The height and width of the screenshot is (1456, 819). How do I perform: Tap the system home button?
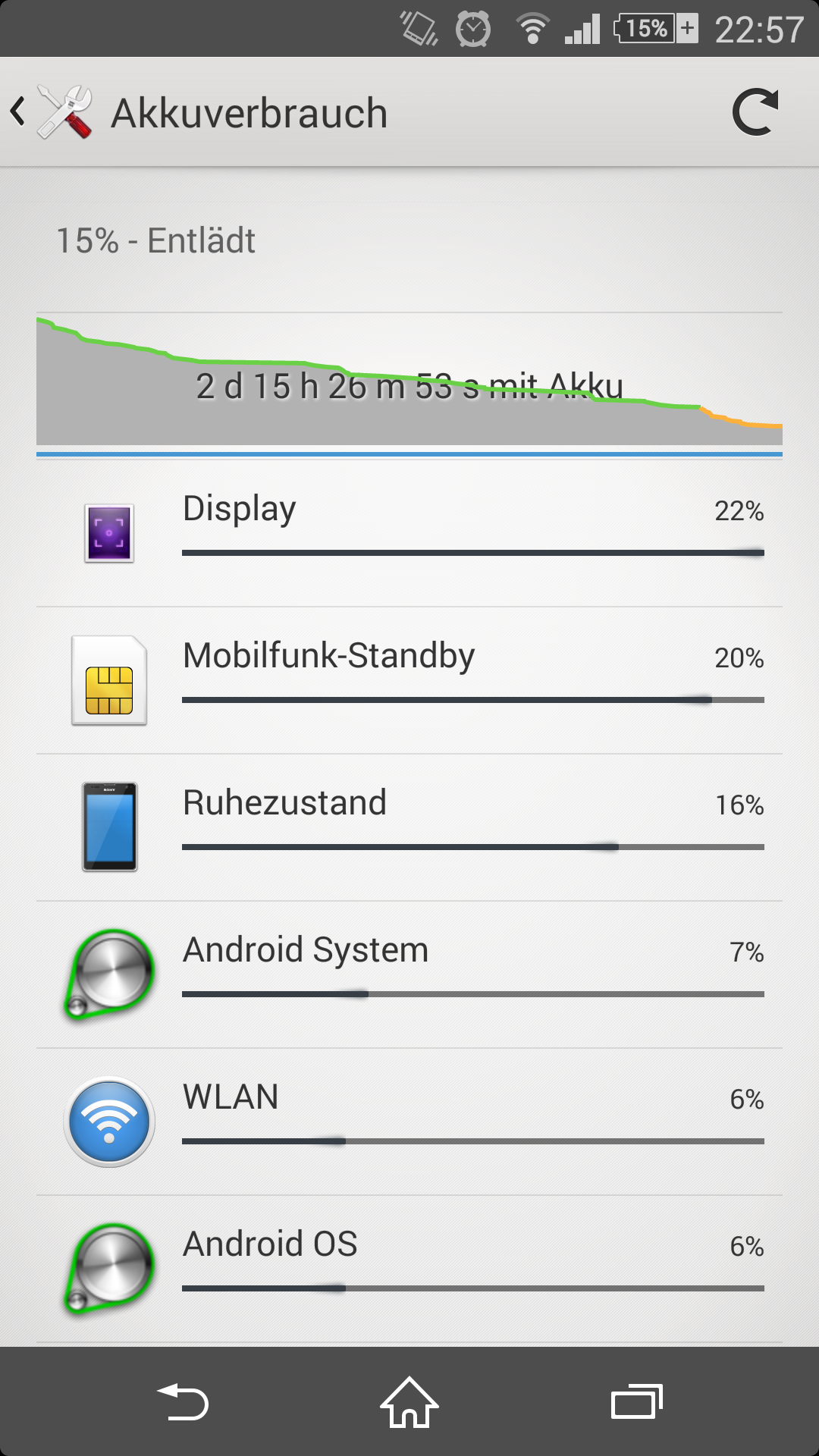point(409,1402)
